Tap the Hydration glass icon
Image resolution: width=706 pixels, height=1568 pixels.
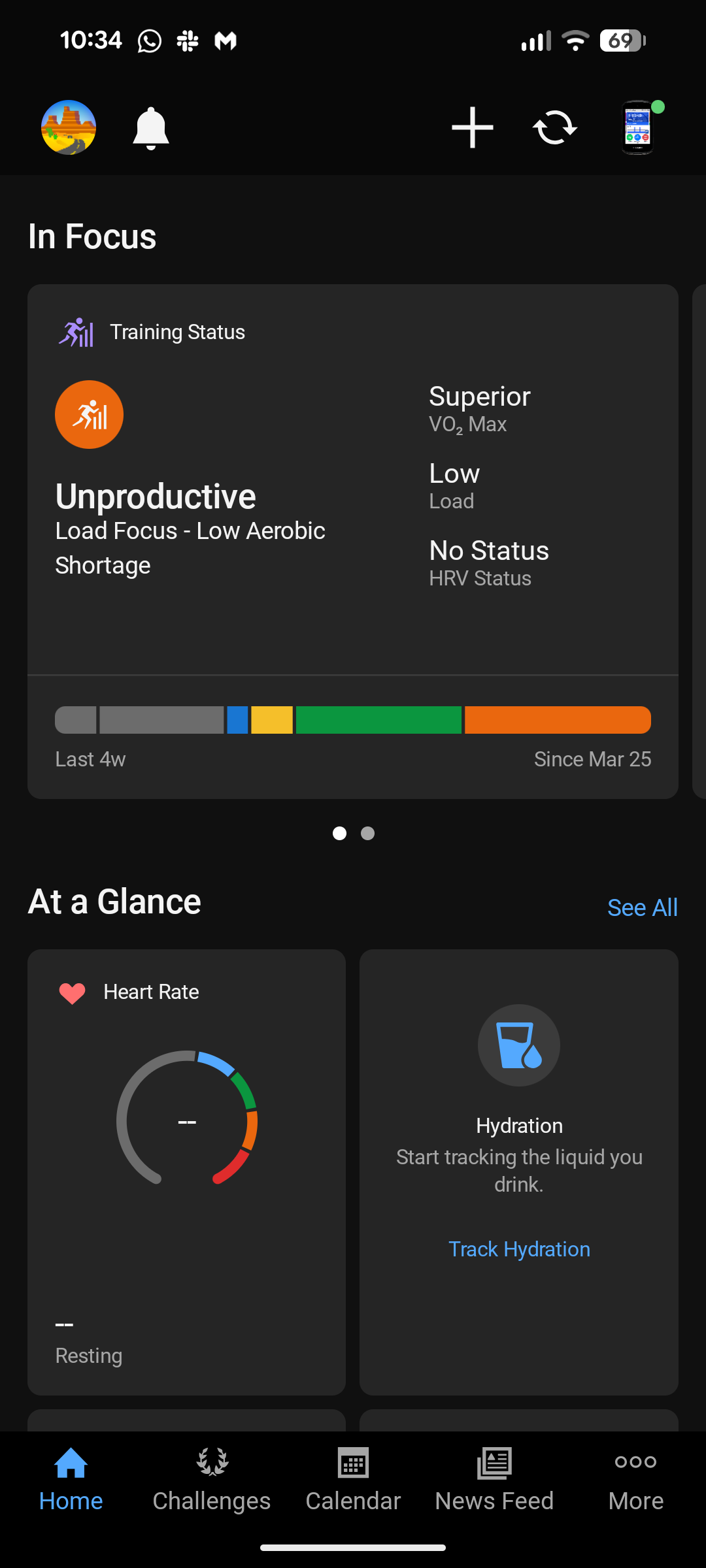point(518,1045)
